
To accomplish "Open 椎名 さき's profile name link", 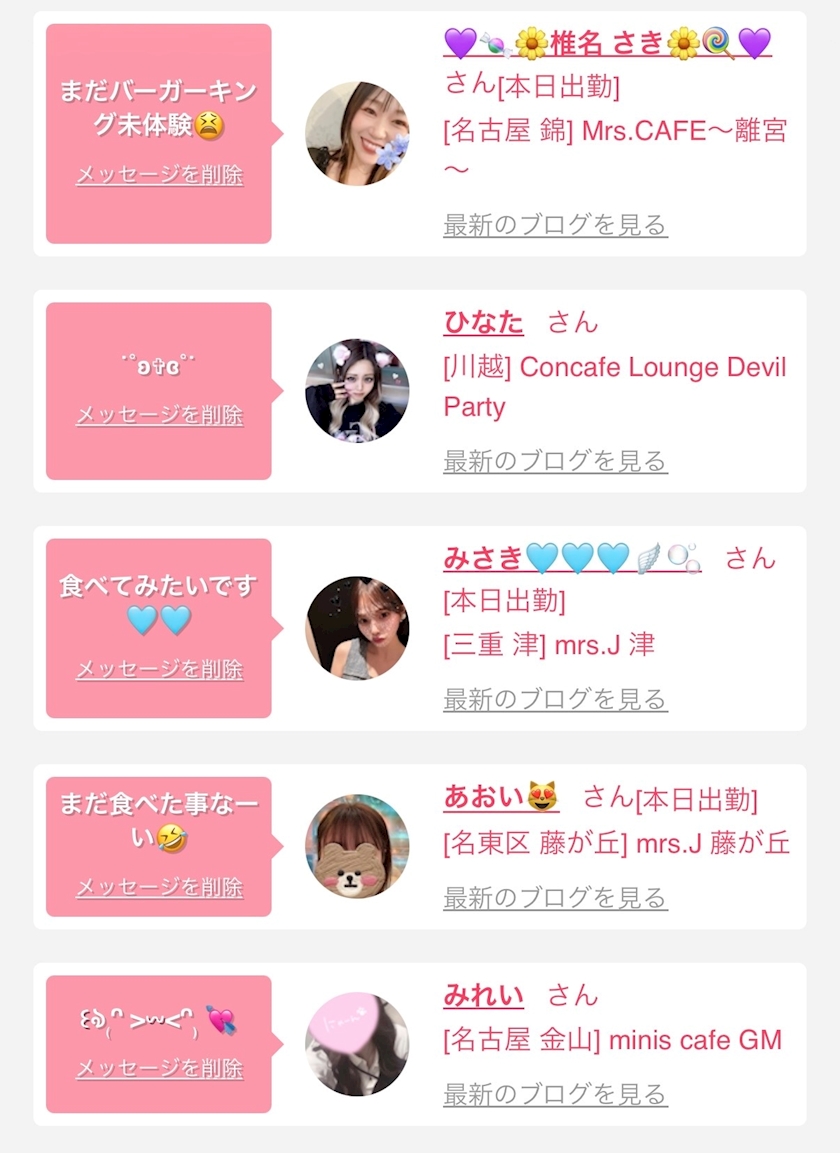I will [x=607, y=43].
